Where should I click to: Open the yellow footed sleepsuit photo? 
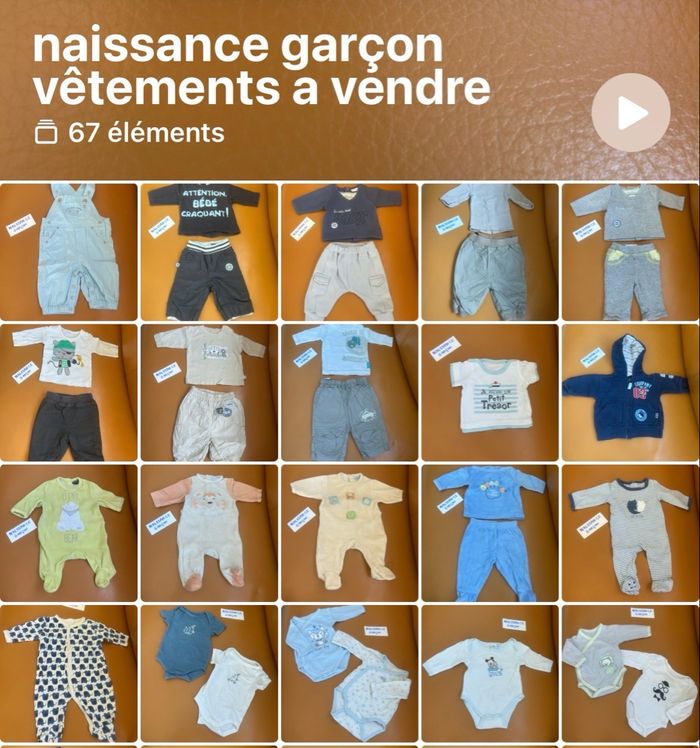(348, 532)
